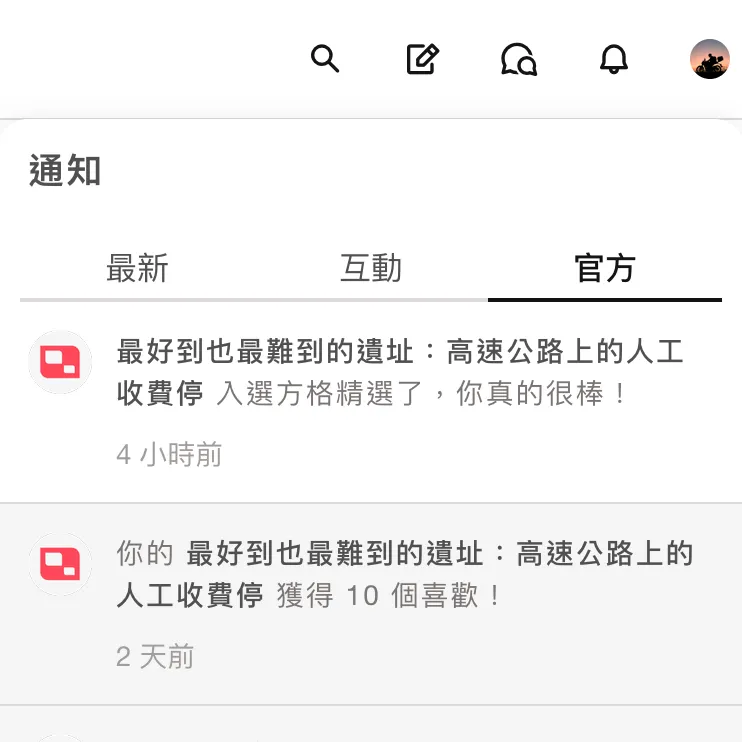
Task: Write a new post with the pencil icon
Action: 422,59
